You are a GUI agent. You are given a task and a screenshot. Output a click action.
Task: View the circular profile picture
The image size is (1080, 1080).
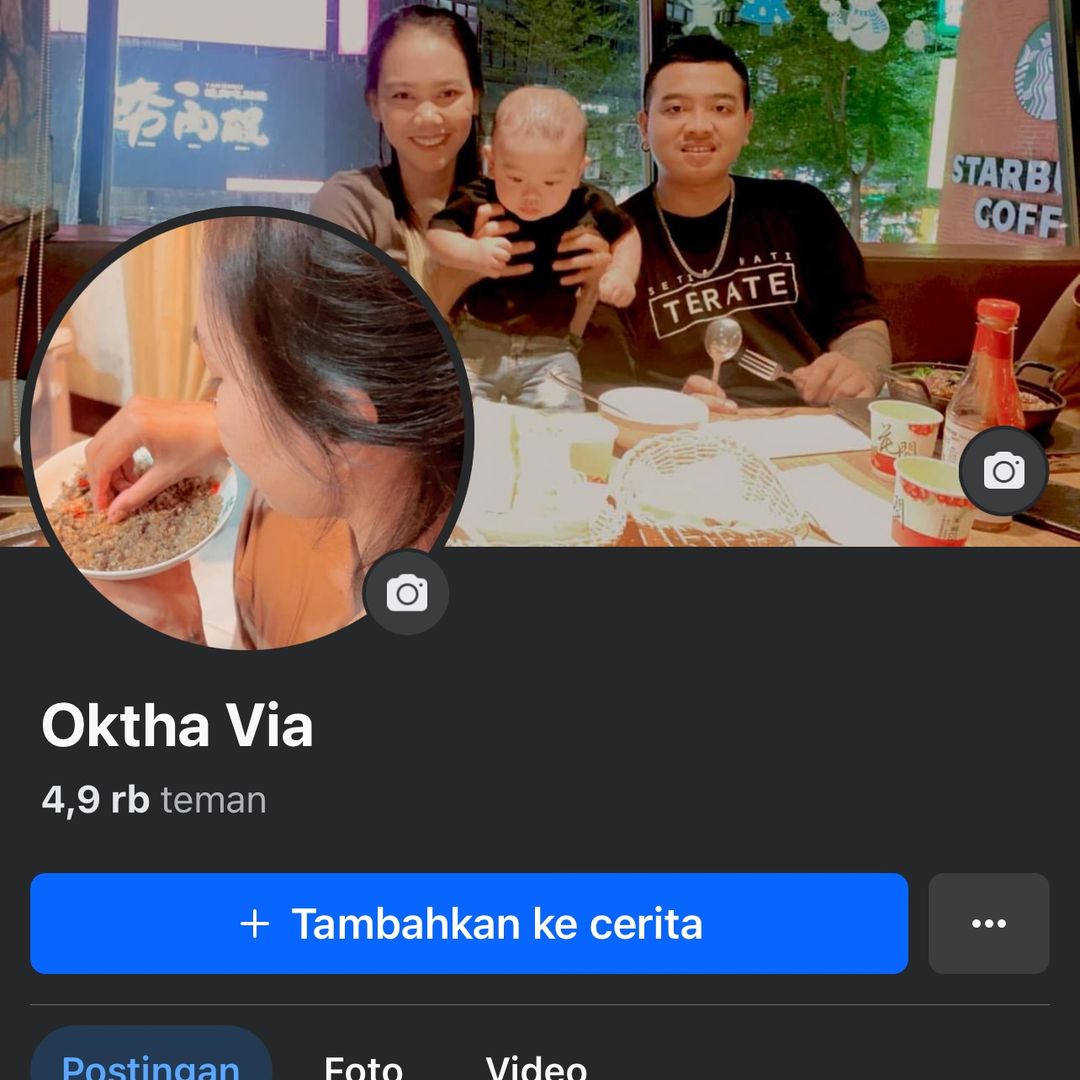pos(245,430)
